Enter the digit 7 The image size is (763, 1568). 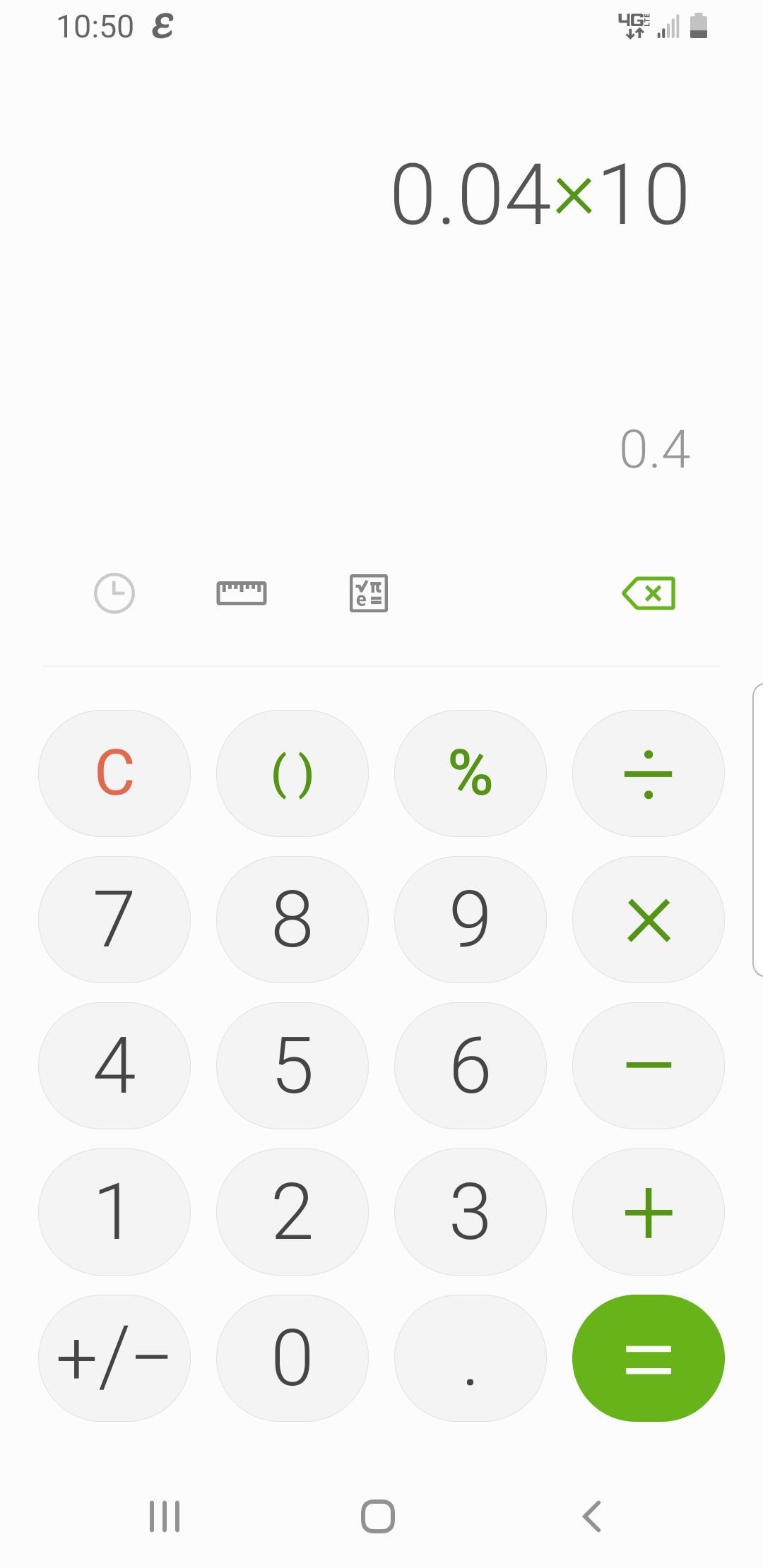coord(114,920)
